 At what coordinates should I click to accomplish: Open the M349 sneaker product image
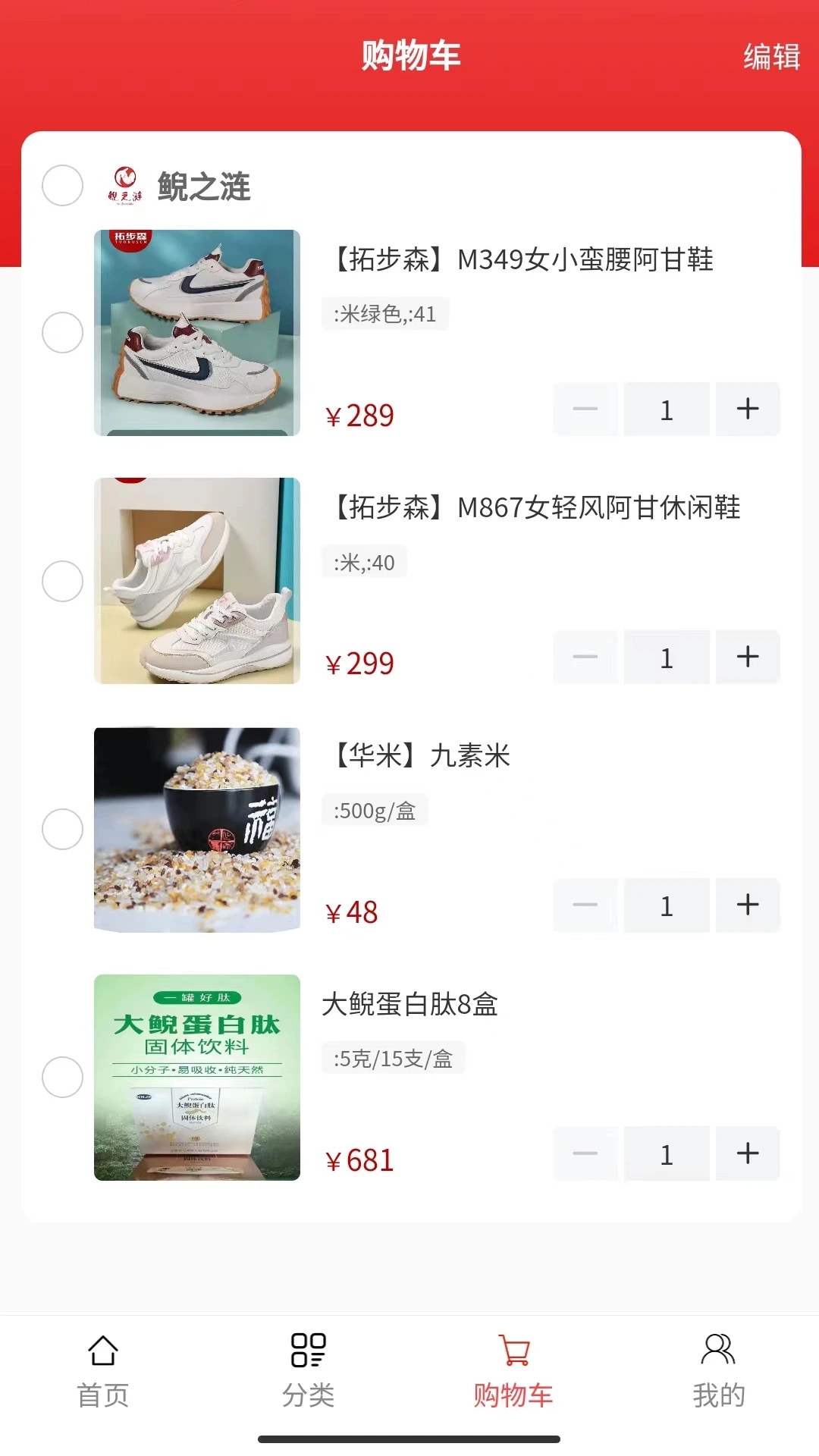(197, 332)
